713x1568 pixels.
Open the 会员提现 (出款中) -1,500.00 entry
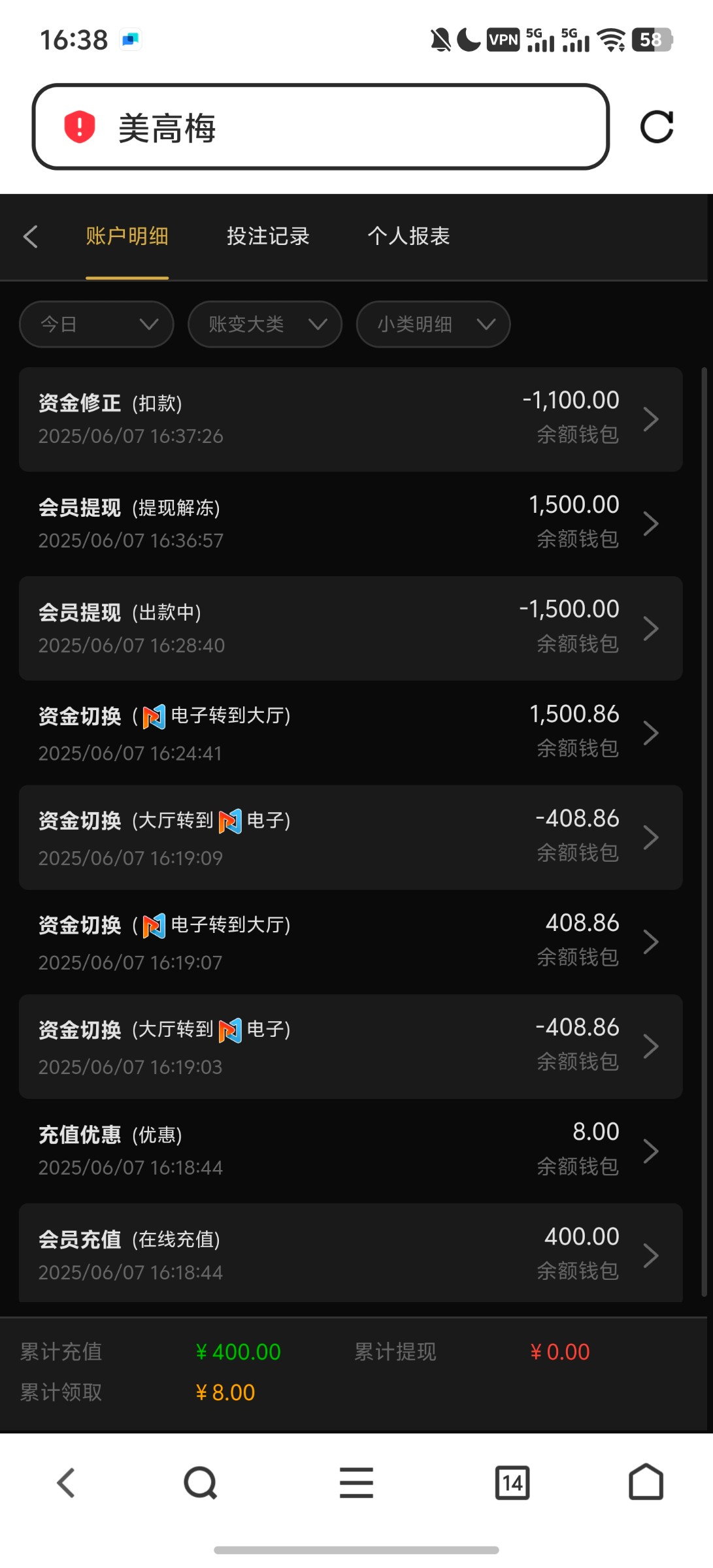point(351,629)
